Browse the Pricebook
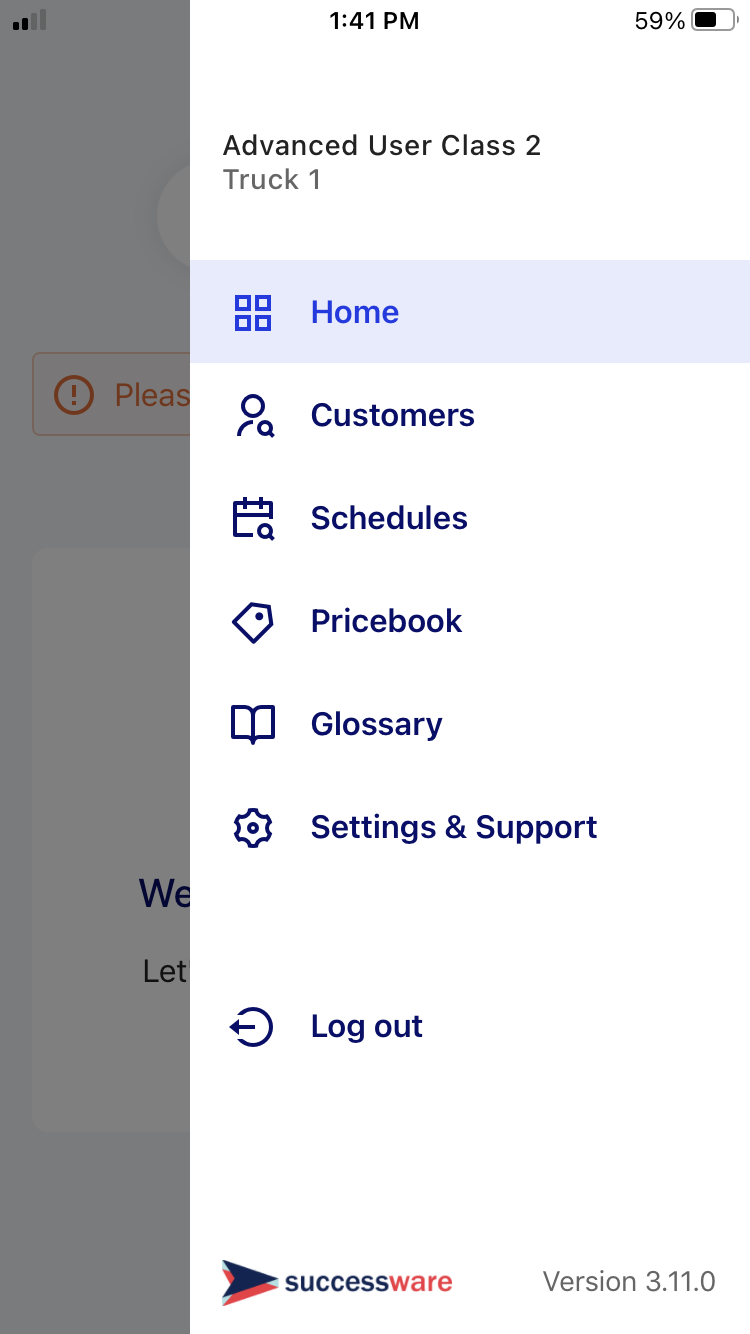Image resolution: width=750 pixels, height=1334 pixels. [x=386, y=621]
